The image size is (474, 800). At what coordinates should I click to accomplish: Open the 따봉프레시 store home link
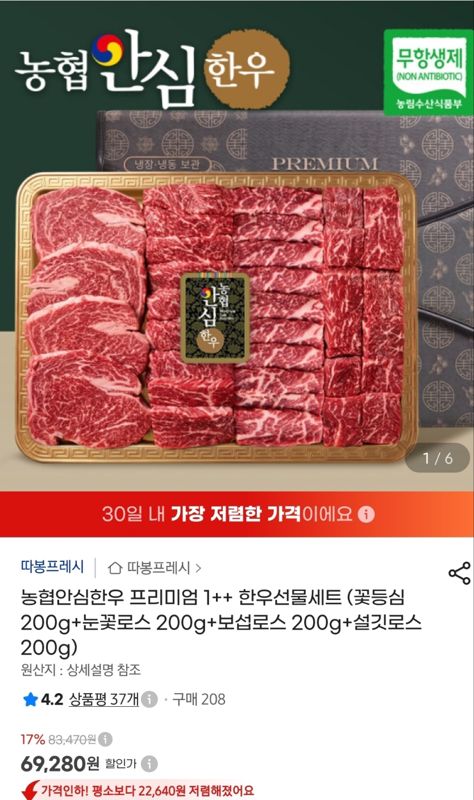pos(155,567)
